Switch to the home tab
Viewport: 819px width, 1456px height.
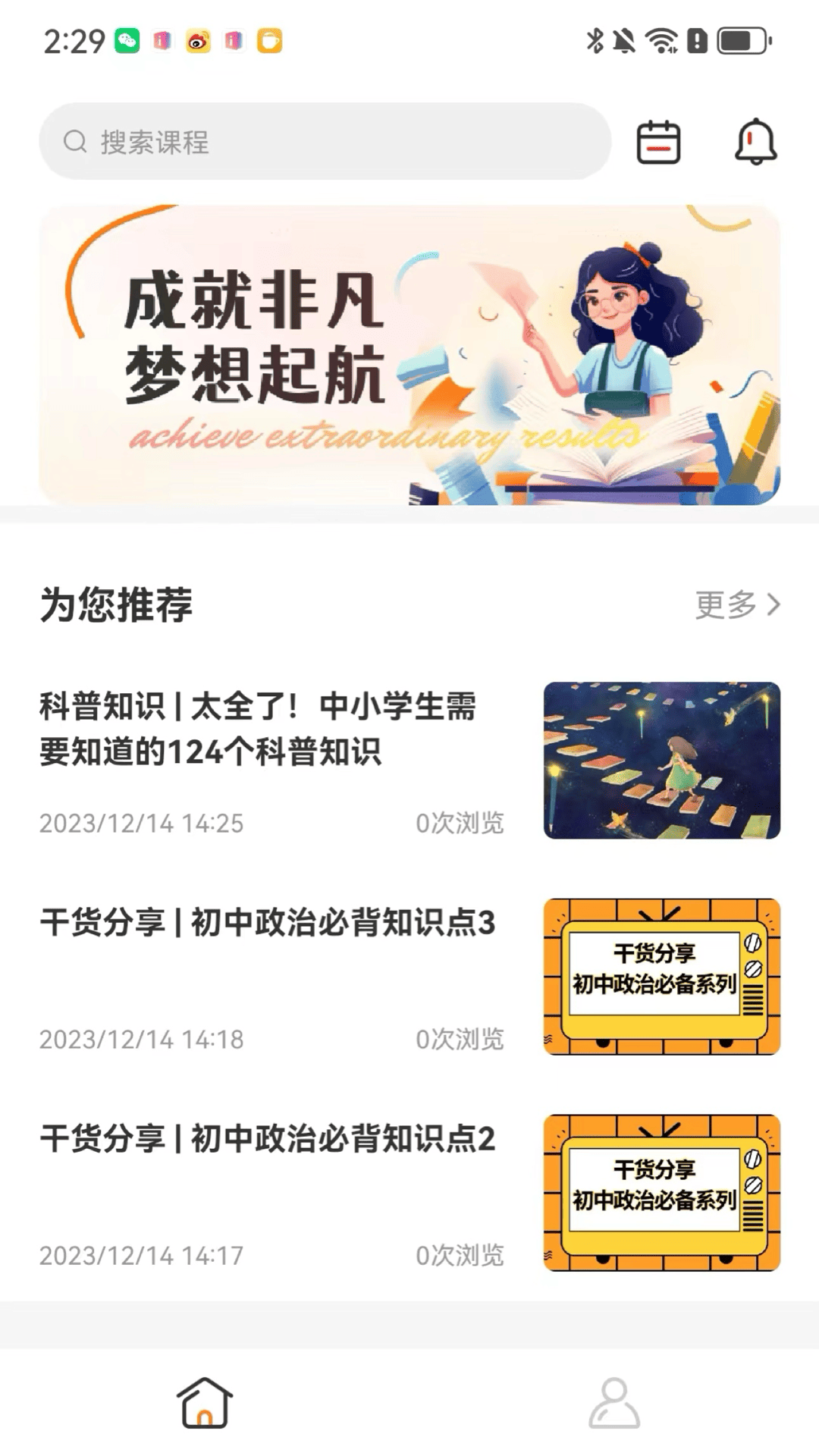pyautogui.click(x=205, y=1402)
